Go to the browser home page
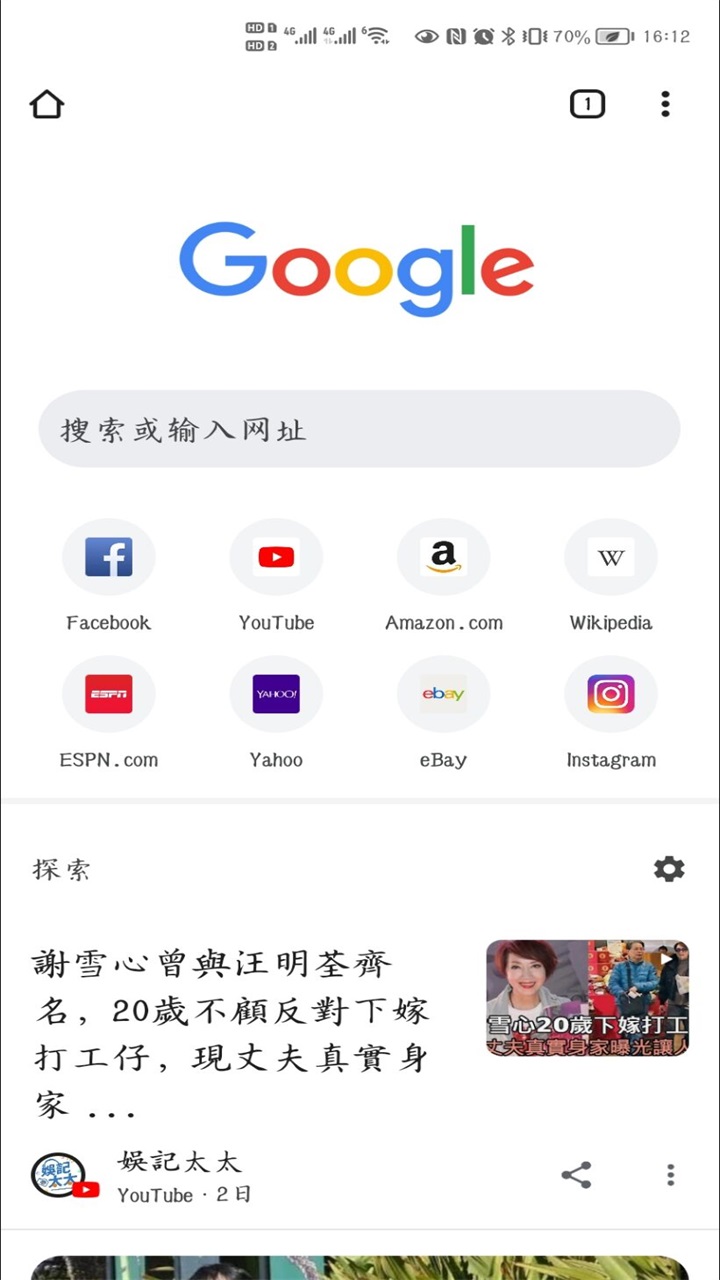Screen dimensions: 720x1280 coord(47,104)
